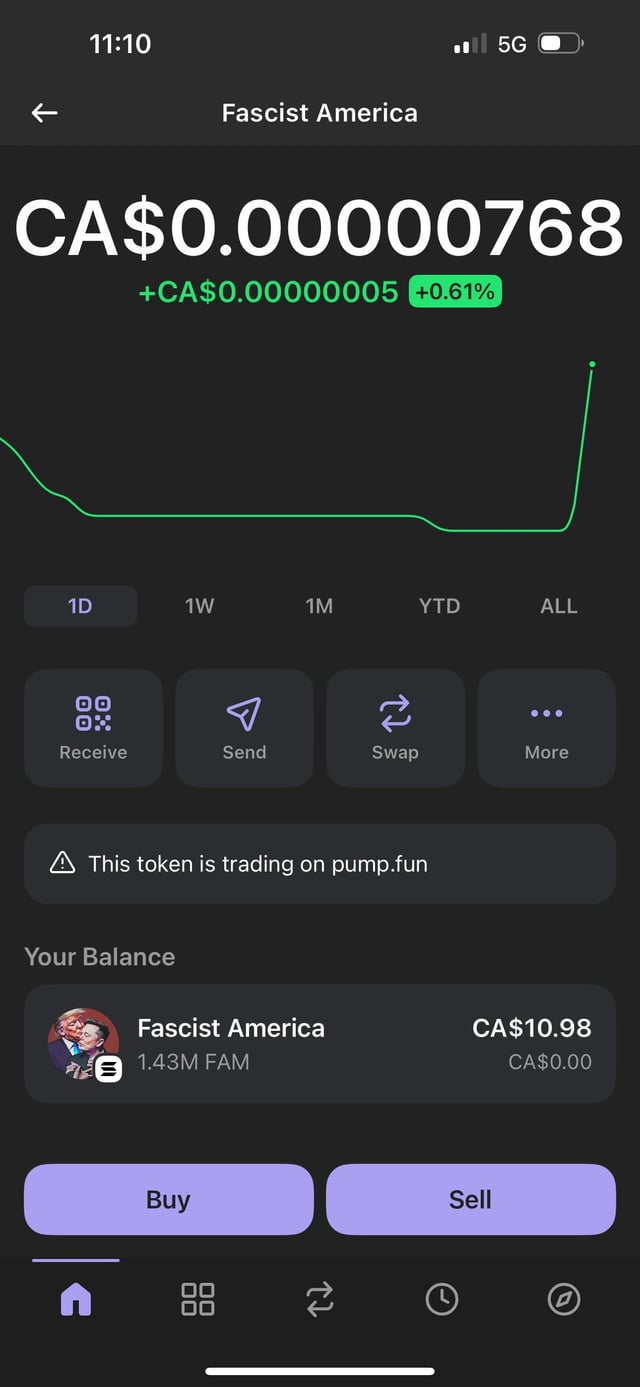
Task: Switch to the YTD chart range
Action: pos(439,606)
